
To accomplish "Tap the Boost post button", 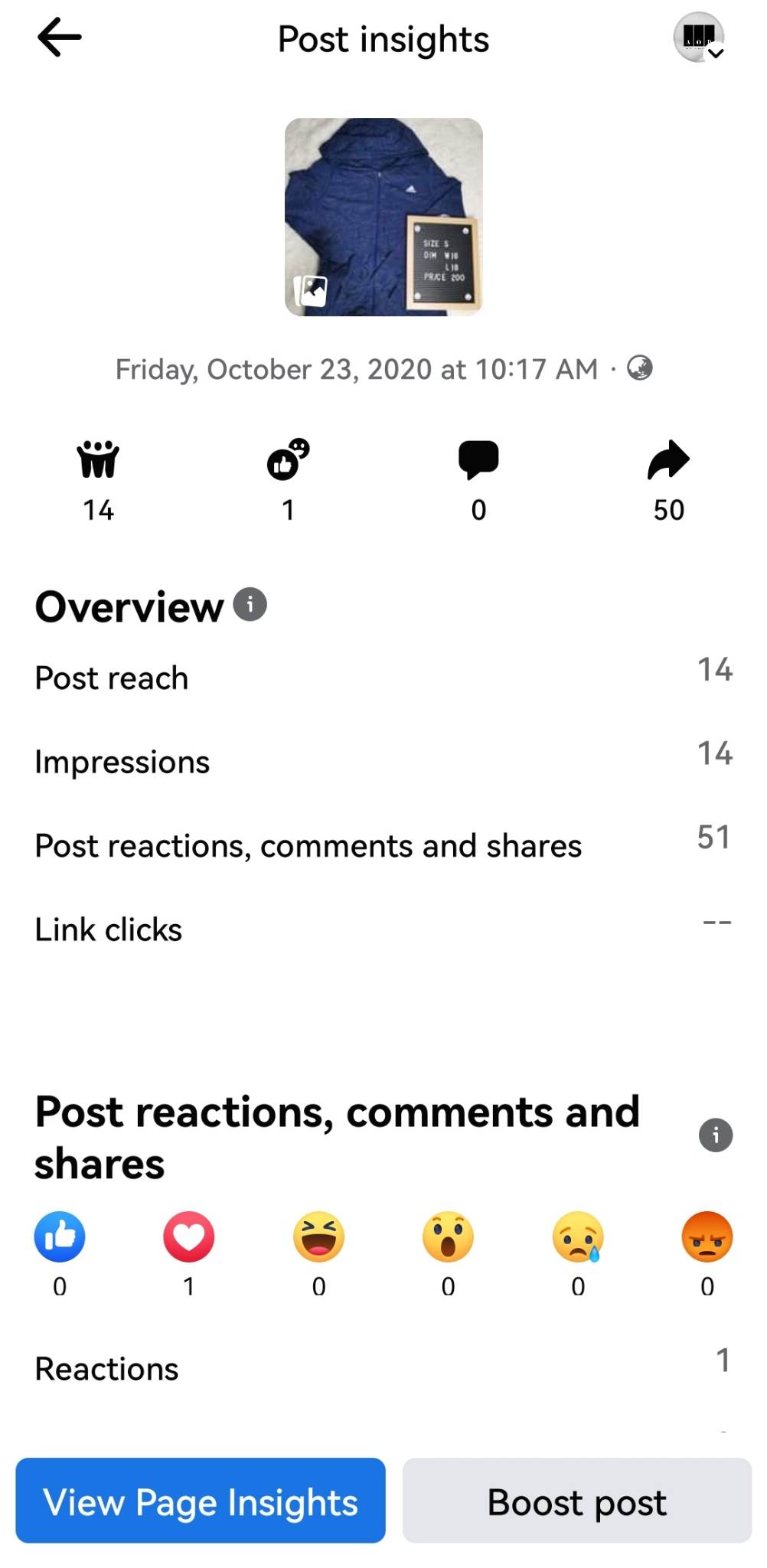I will pyautogui.click(x=576, y=1501).
